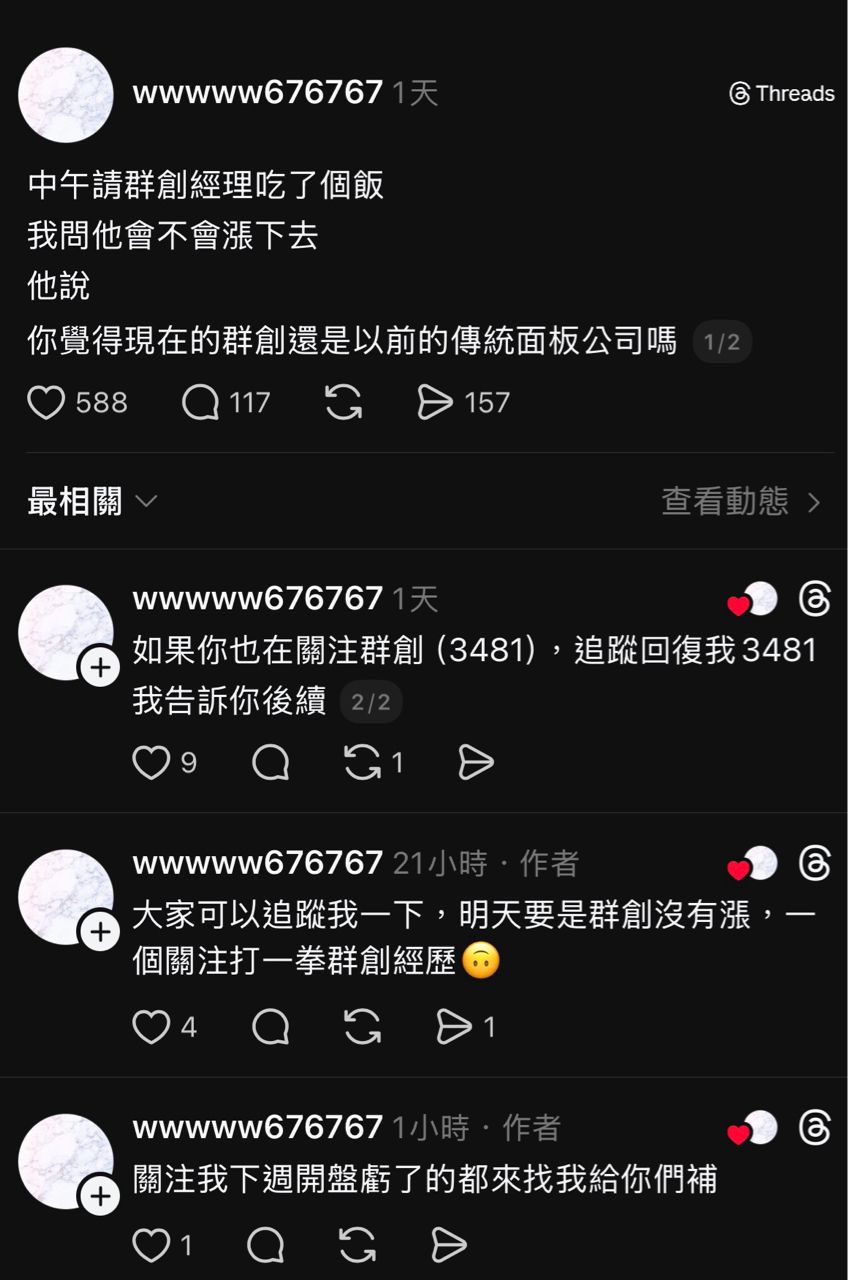
Task: Like the reply mentioning 追蹤回復我 3481
Action: (151, 763)
